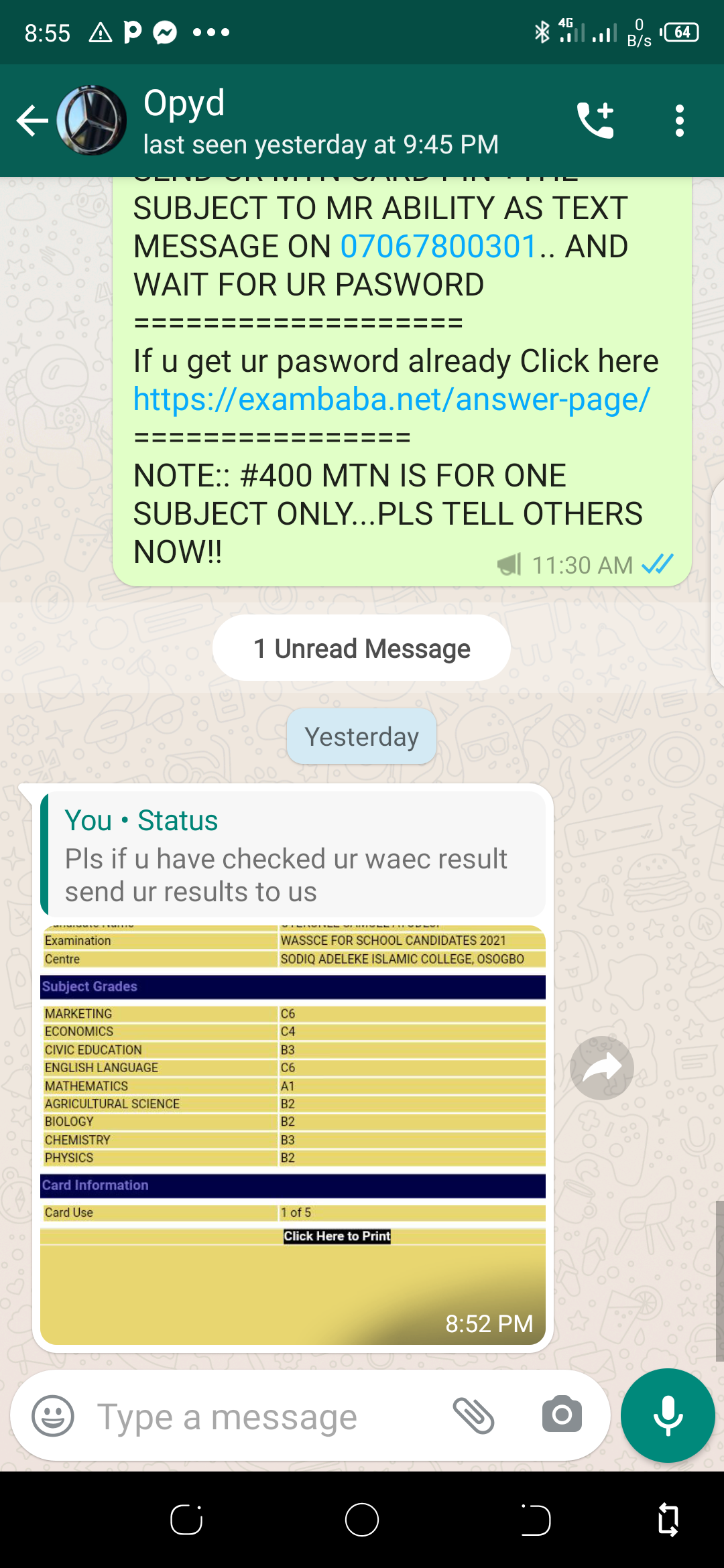Open Opyd's contact profile picture
Viewport: 724px width, 1568px height.
[x=92, y=121]
